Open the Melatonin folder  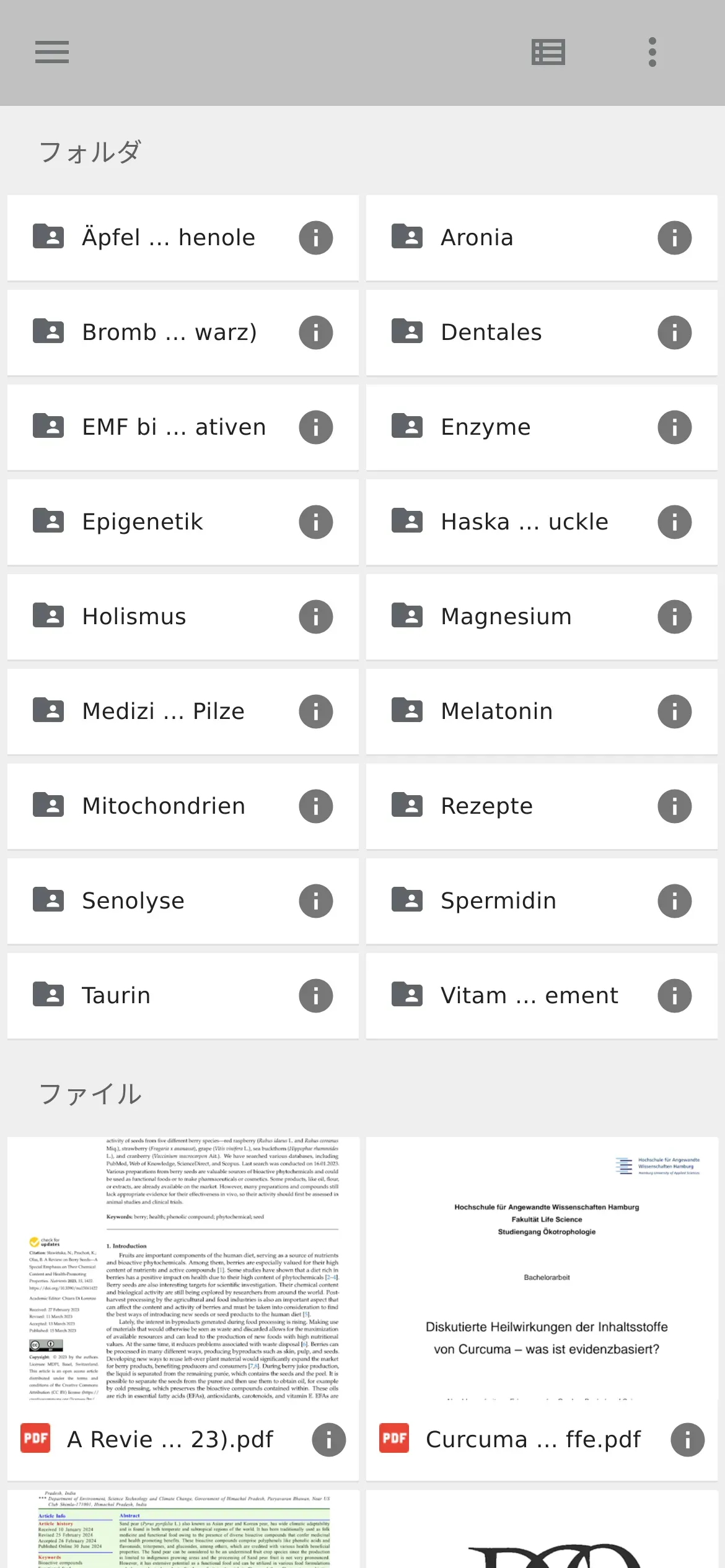(x=496, y=712)
